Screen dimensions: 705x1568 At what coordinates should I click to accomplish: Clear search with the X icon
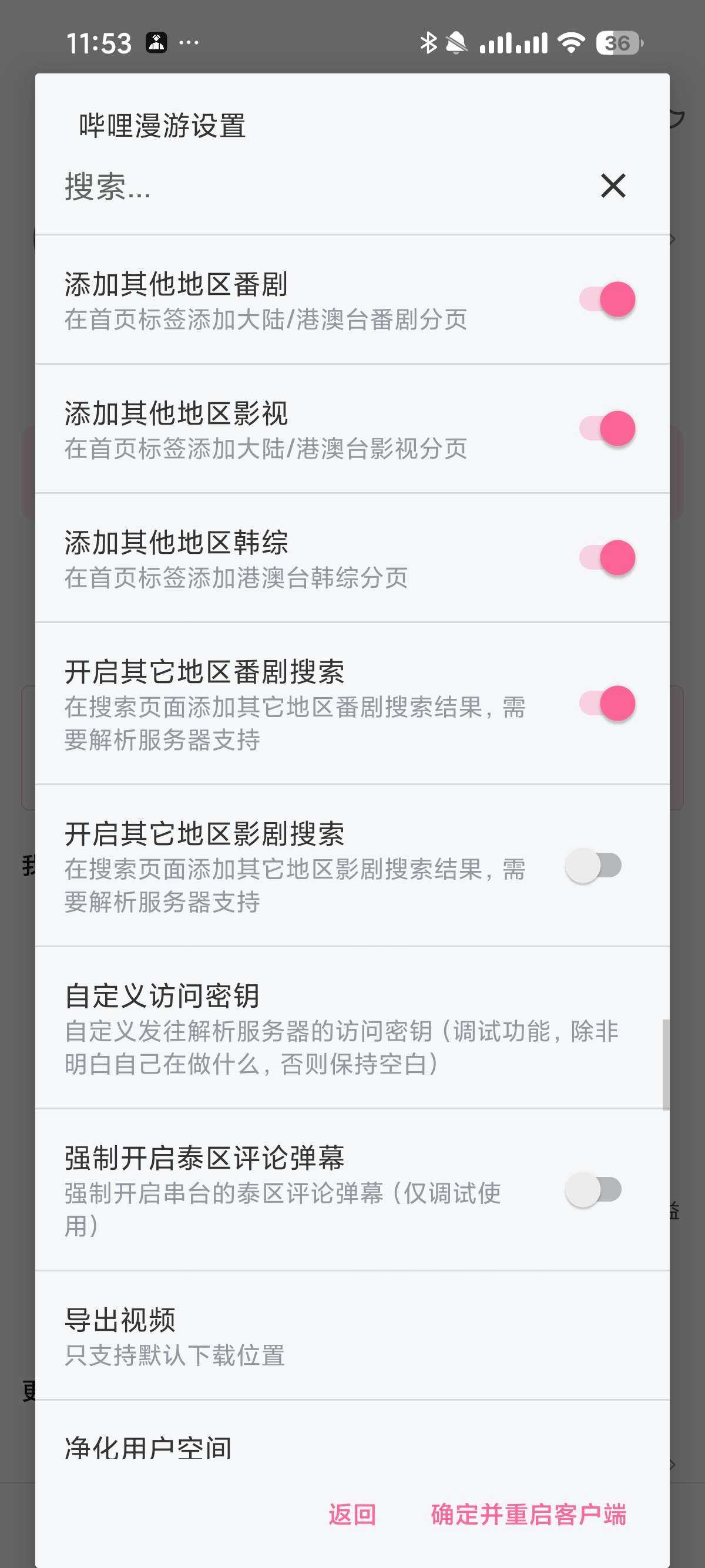tap(612, 186)
